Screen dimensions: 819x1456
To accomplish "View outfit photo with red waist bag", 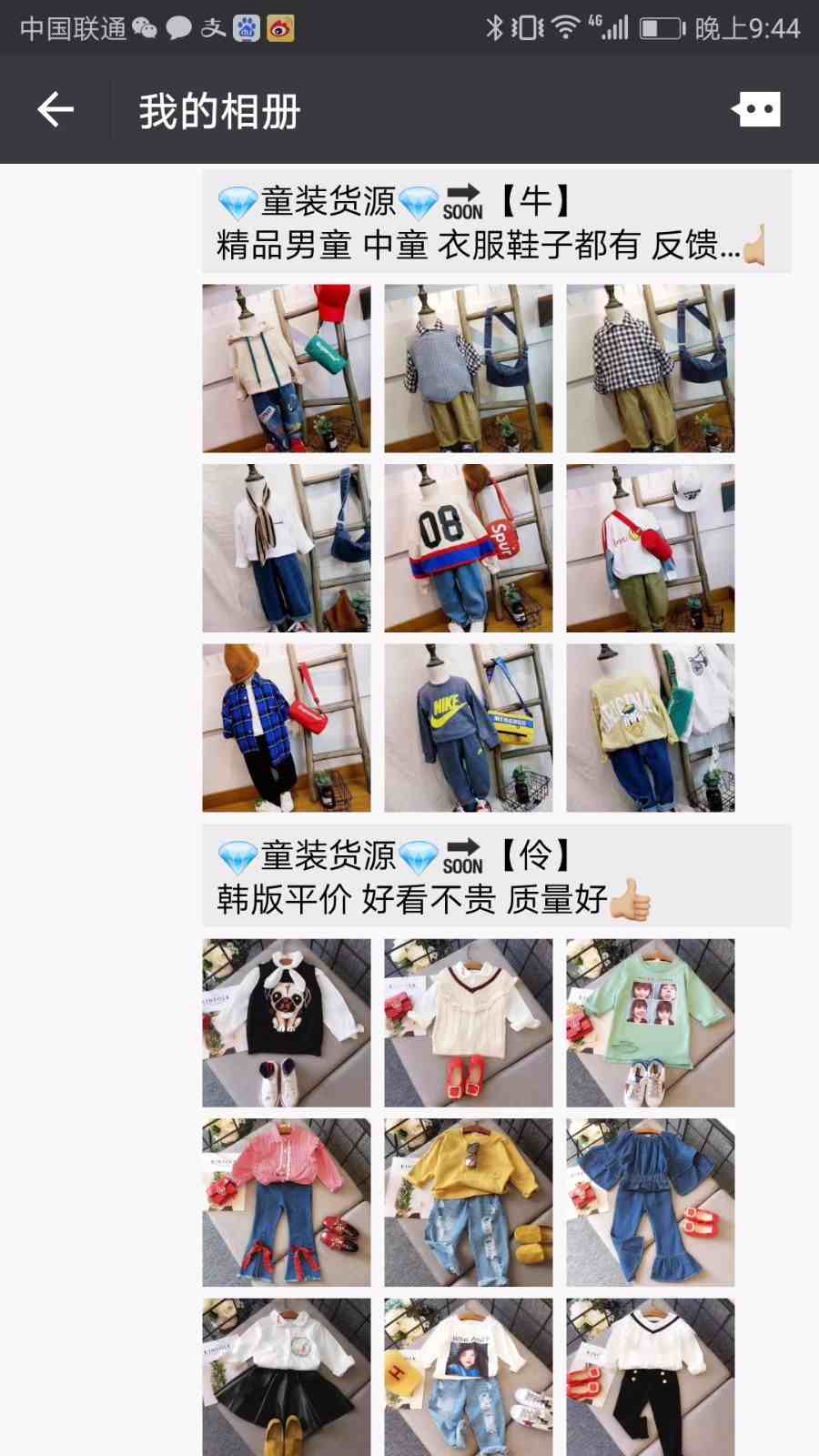I will click(651, 549).
